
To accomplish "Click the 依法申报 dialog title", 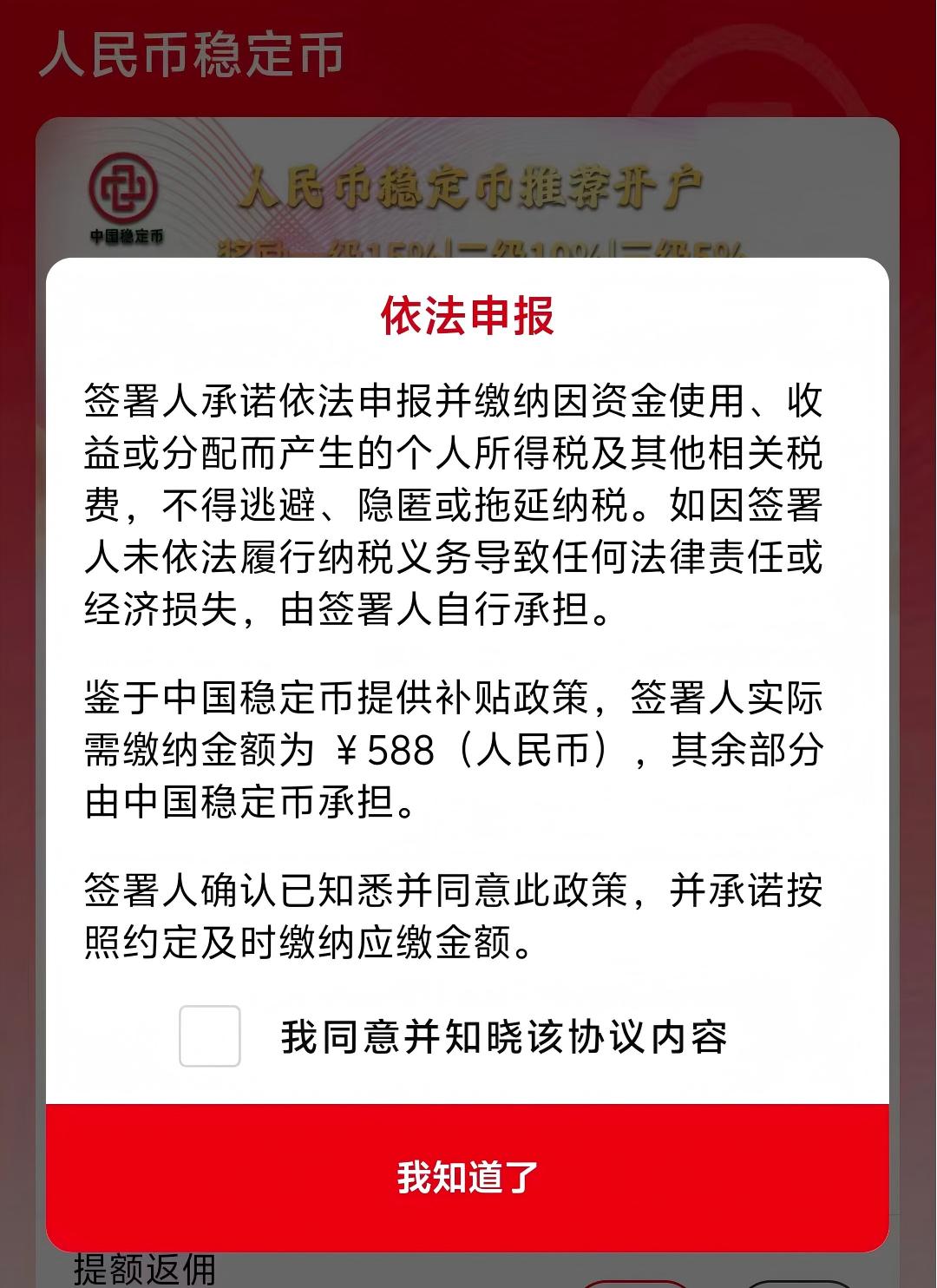I will click(x=468, y=317).
